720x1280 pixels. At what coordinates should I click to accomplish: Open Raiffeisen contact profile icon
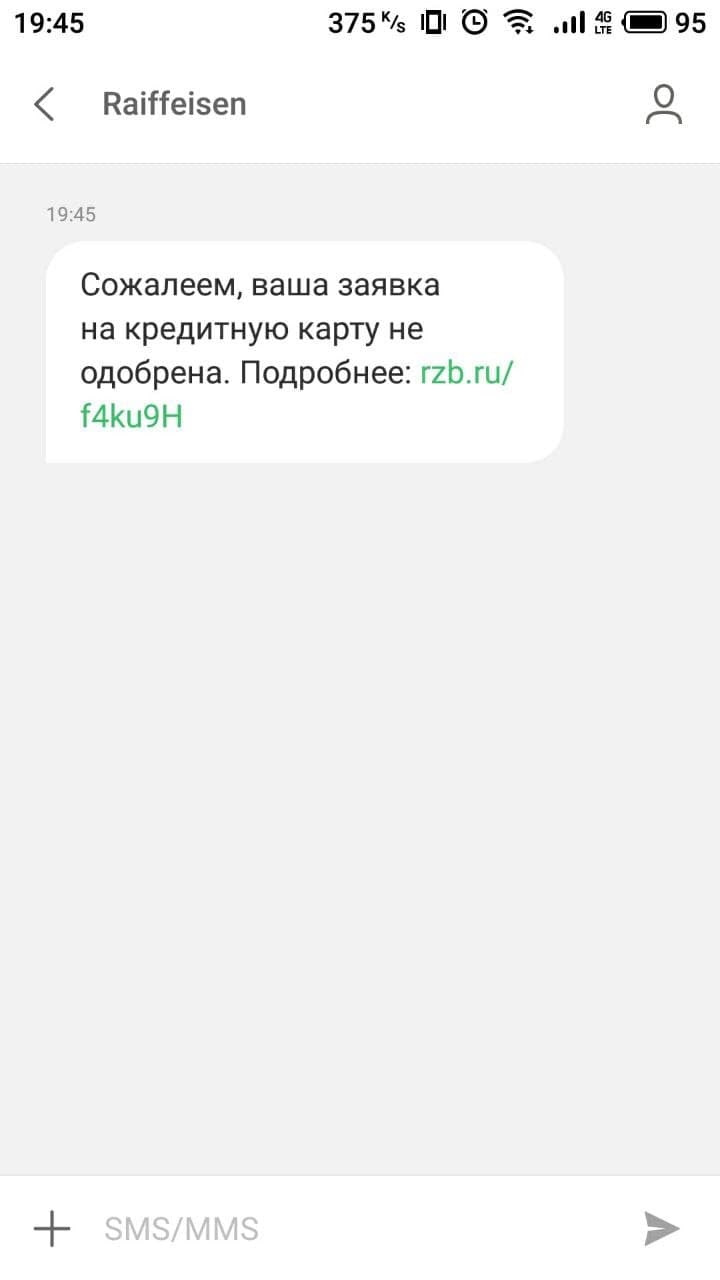pos(663,104)
